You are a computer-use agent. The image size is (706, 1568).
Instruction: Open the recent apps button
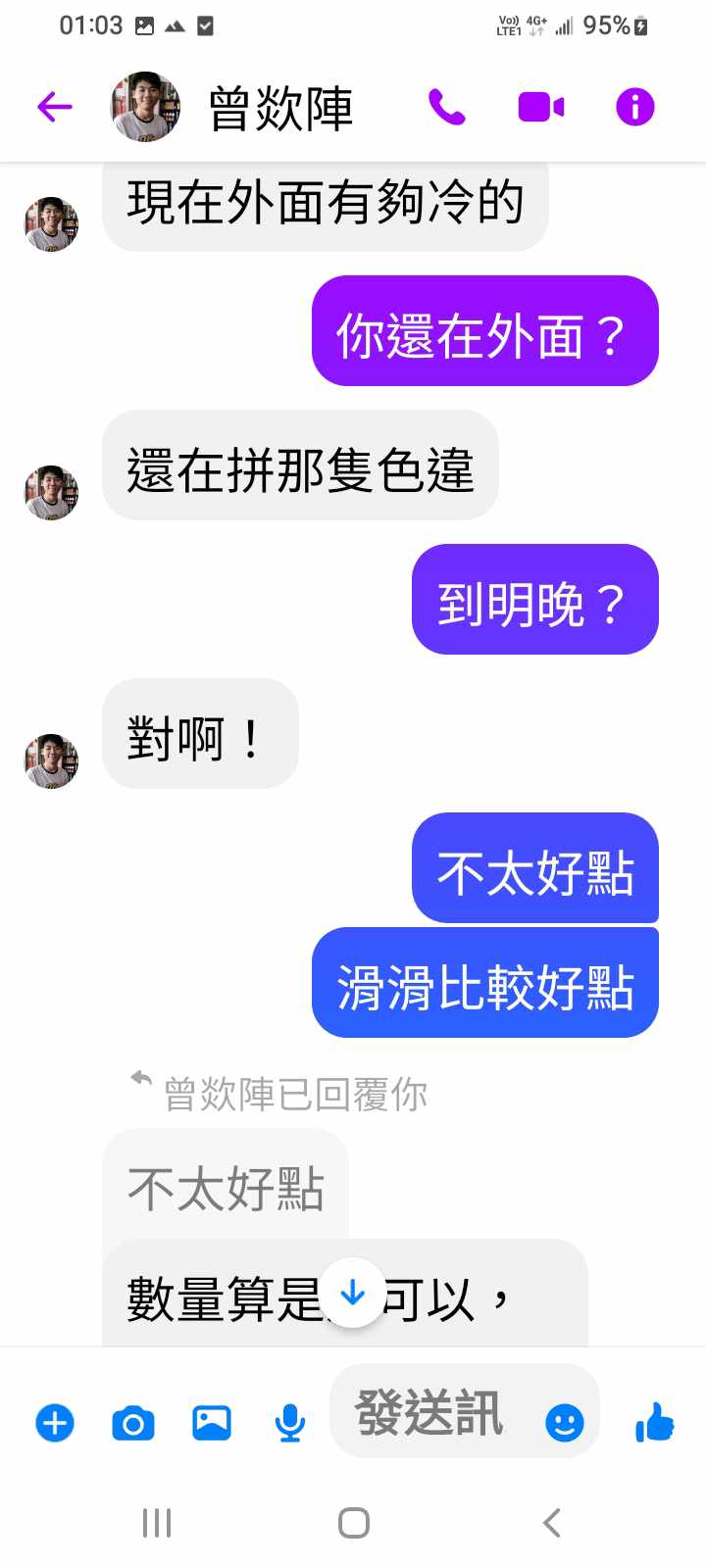(x=157, y=1523)
